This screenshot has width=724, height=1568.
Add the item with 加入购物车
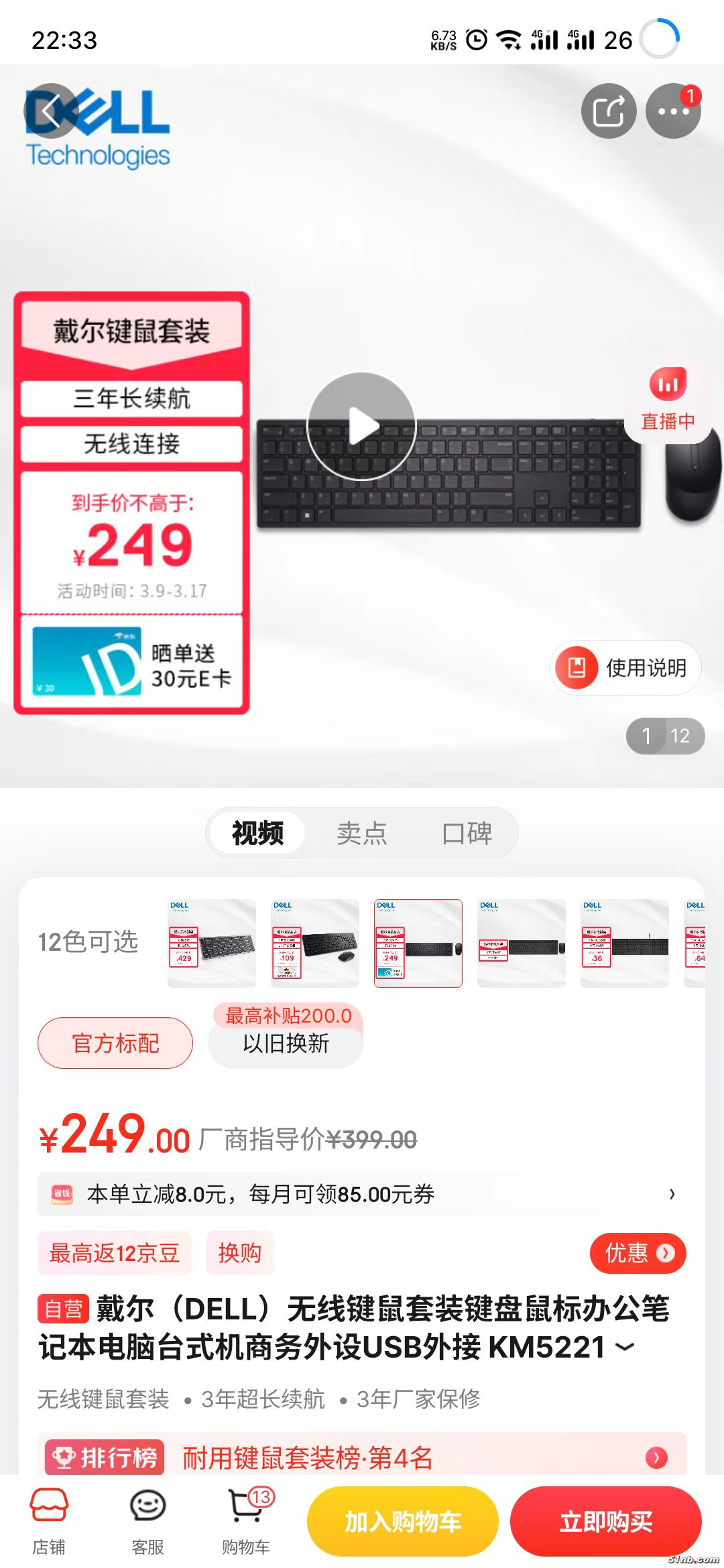click(x=402, y=1521)
